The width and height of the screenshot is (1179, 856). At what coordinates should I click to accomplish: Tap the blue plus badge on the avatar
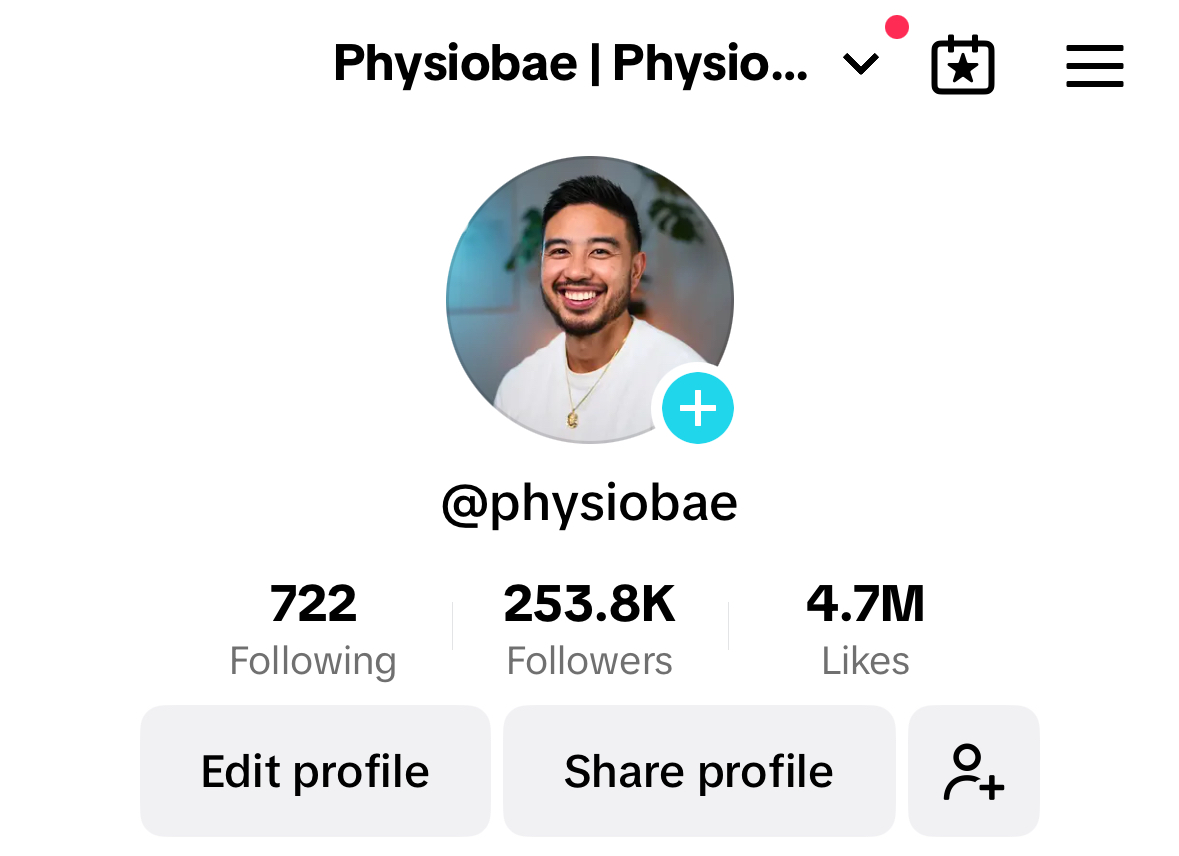697,408
